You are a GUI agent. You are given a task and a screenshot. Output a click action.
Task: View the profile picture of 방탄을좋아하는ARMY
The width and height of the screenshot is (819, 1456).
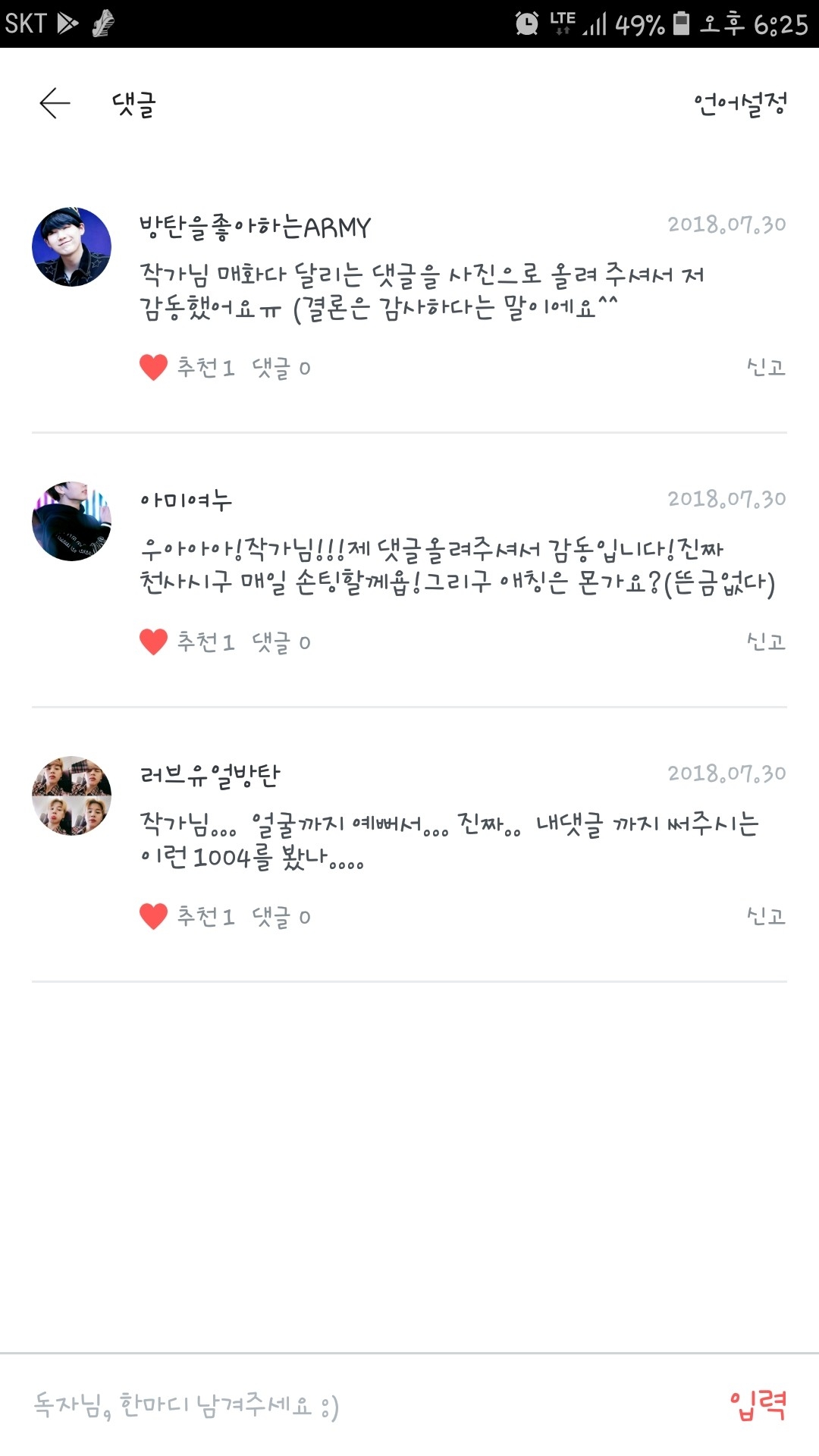[72, 246]
